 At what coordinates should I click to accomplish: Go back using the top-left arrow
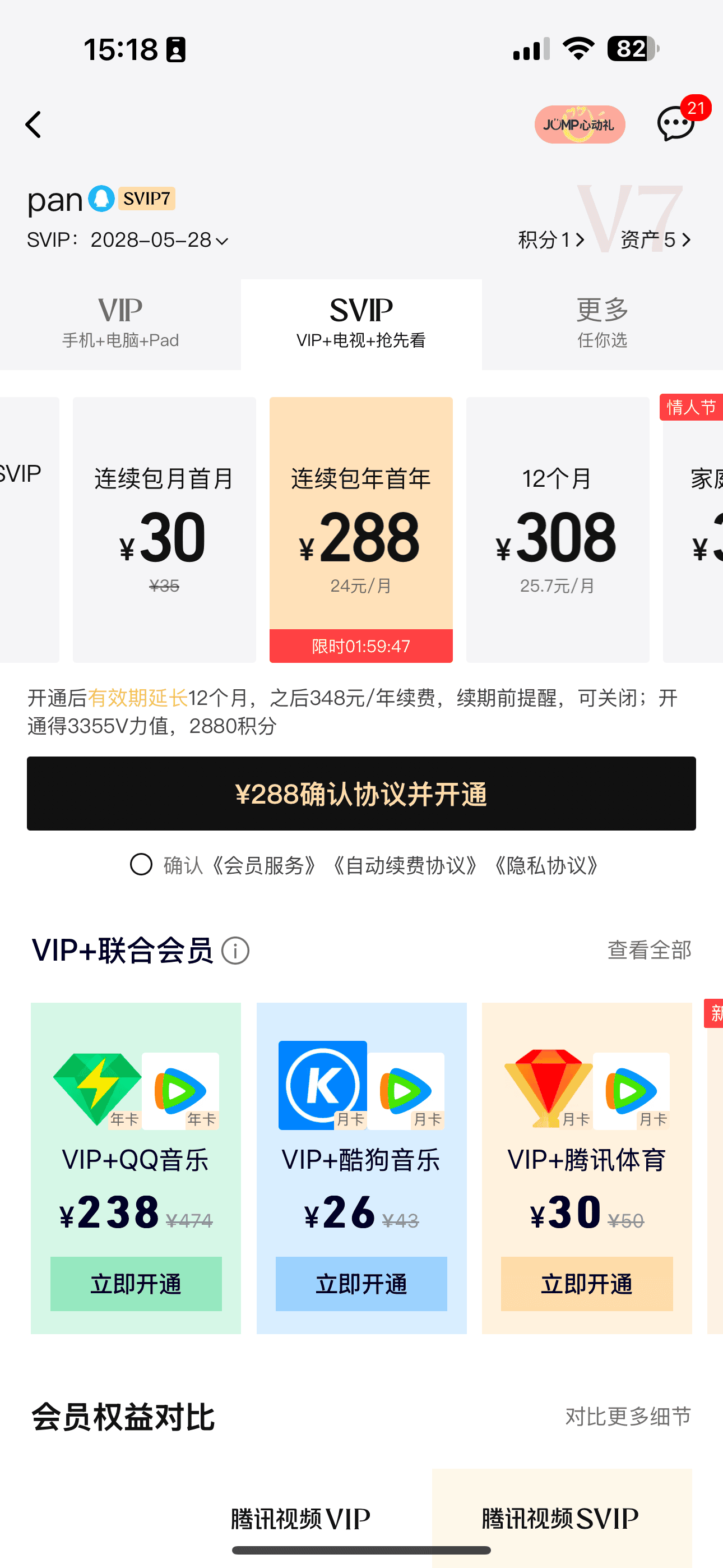coord(34,125)
